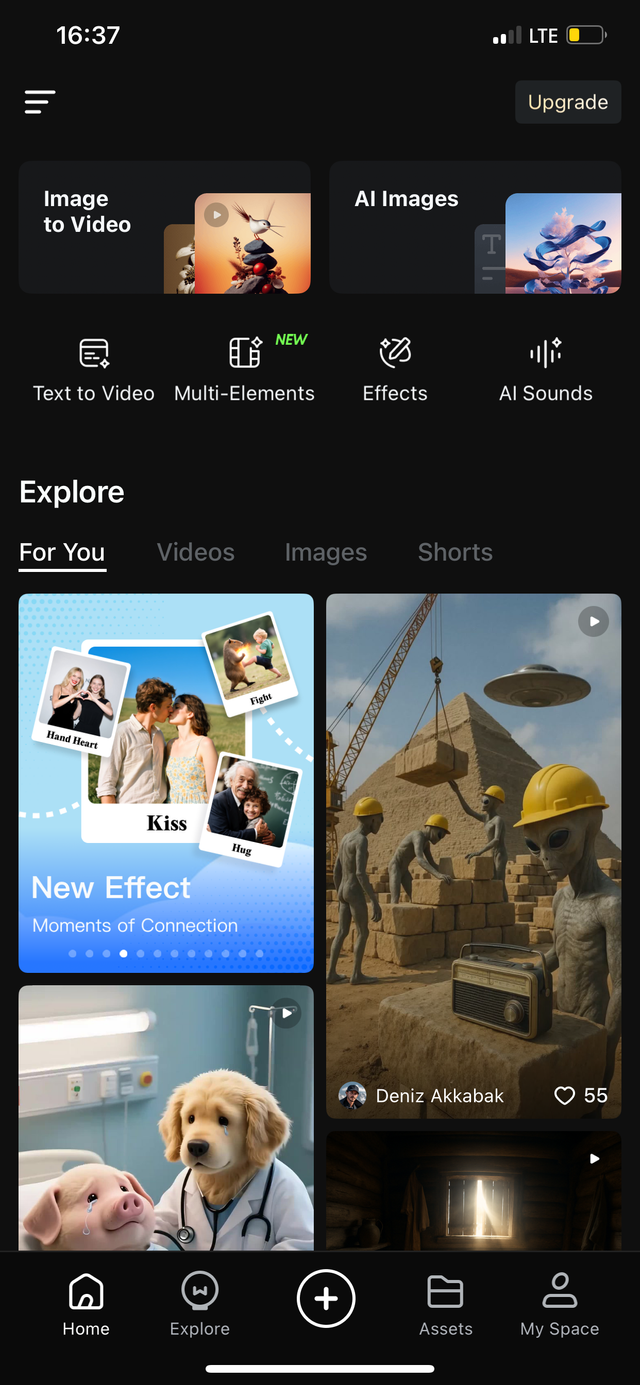Viewport: 640px width, 1385px height.
Task: Launch the Text to Video tool
Action: click(x=94, y=370)
